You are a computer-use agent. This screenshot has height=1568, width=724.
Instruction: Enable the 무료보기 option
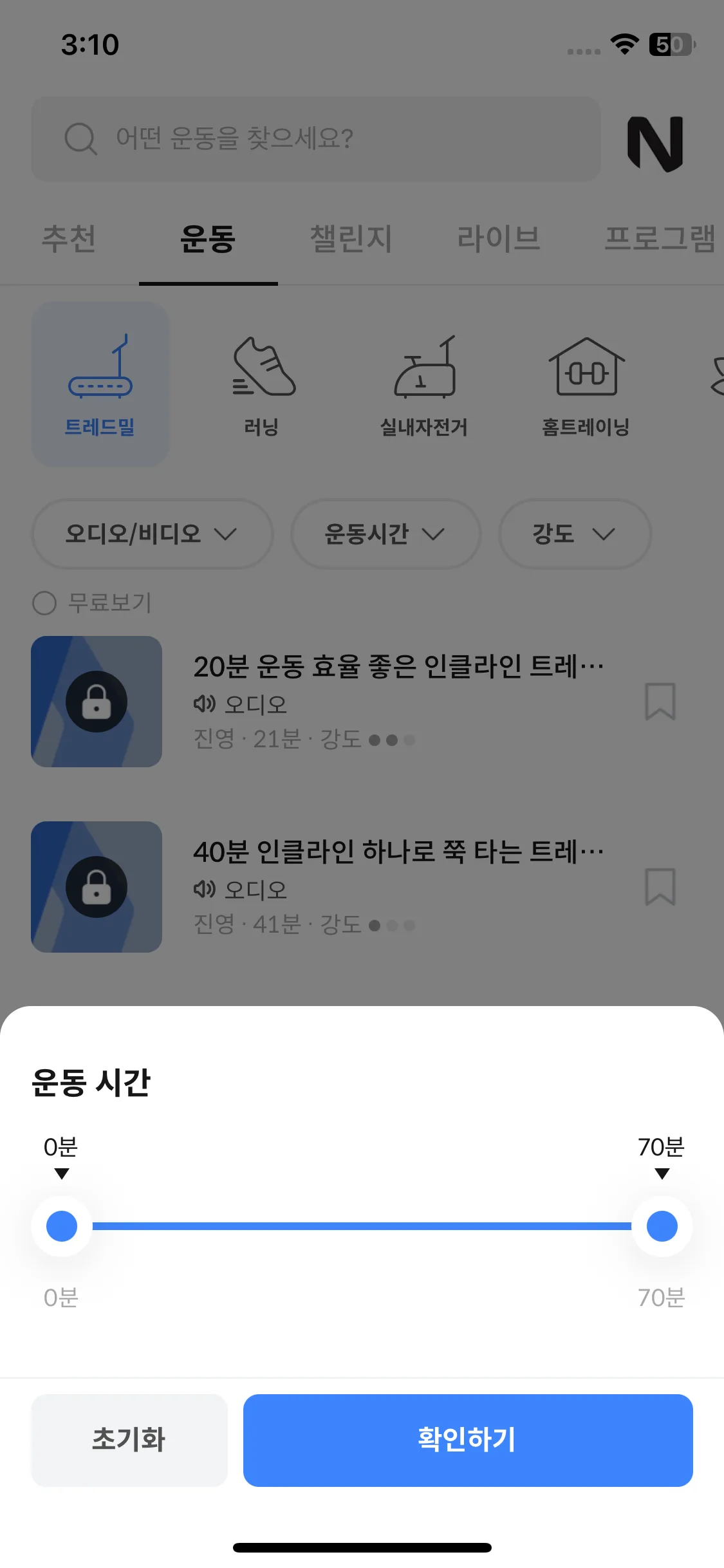coord(45,603)
